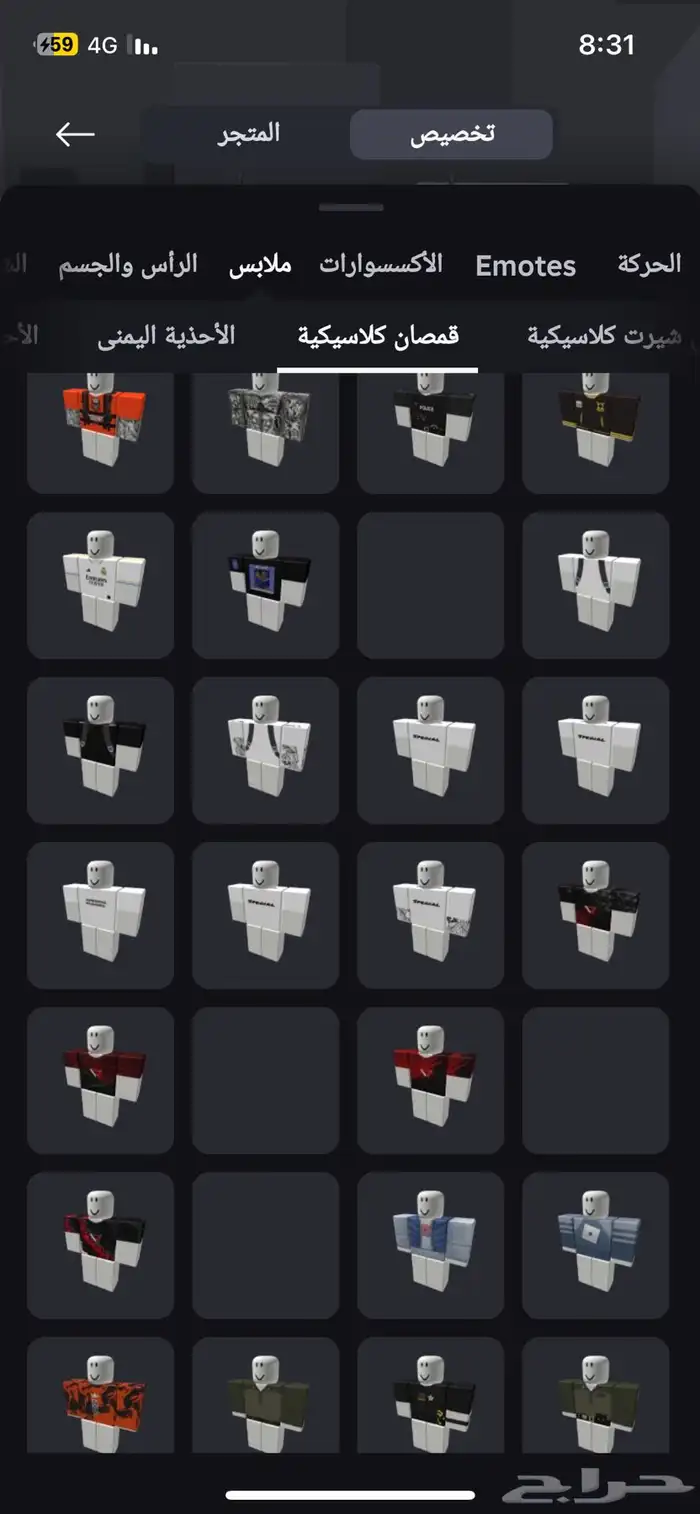700x1514 pixels.
Task: Switch to the المتجر tab
Action: click(x=249, y=134)
